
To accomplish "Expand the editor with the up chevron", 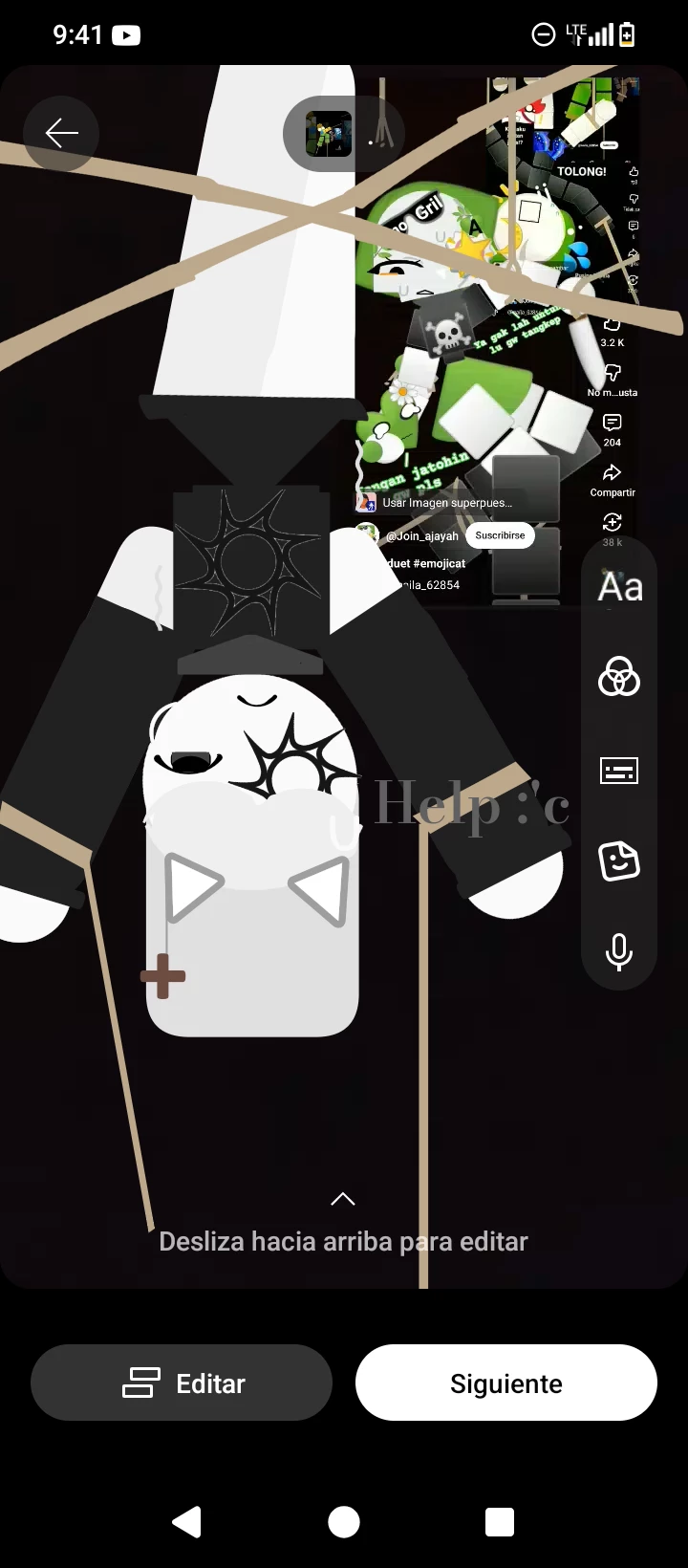I will pos(343,1199).
